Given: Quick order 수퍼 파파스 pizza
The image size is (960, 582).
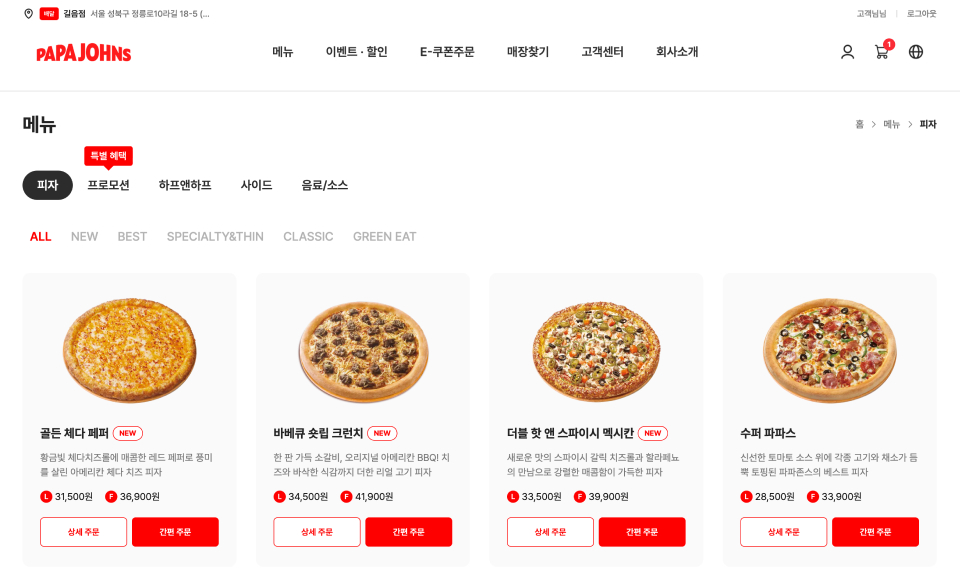Looking at the screenshot, I should [875, 532].
